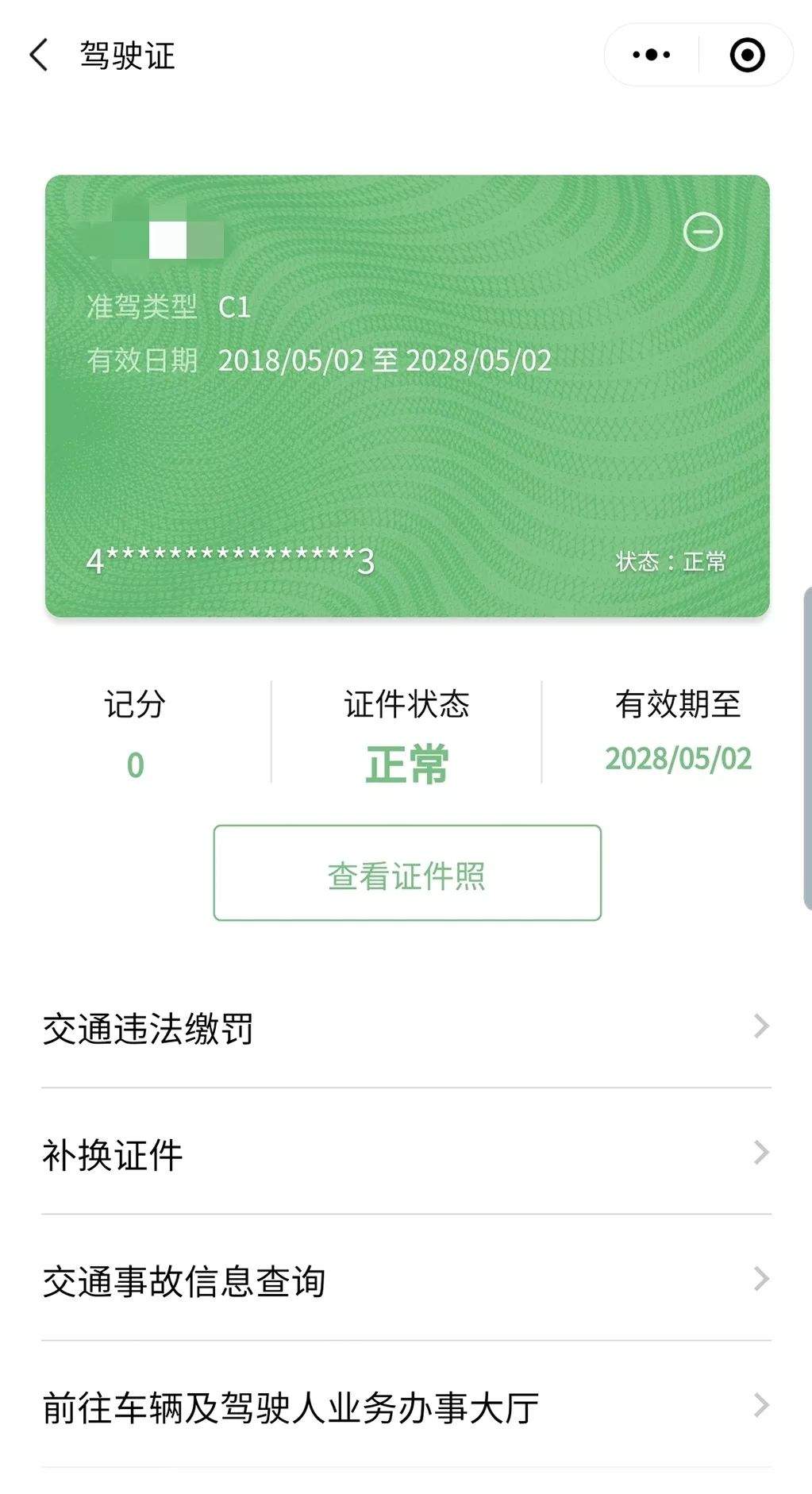Open 补换证件

pos(406,1154)
